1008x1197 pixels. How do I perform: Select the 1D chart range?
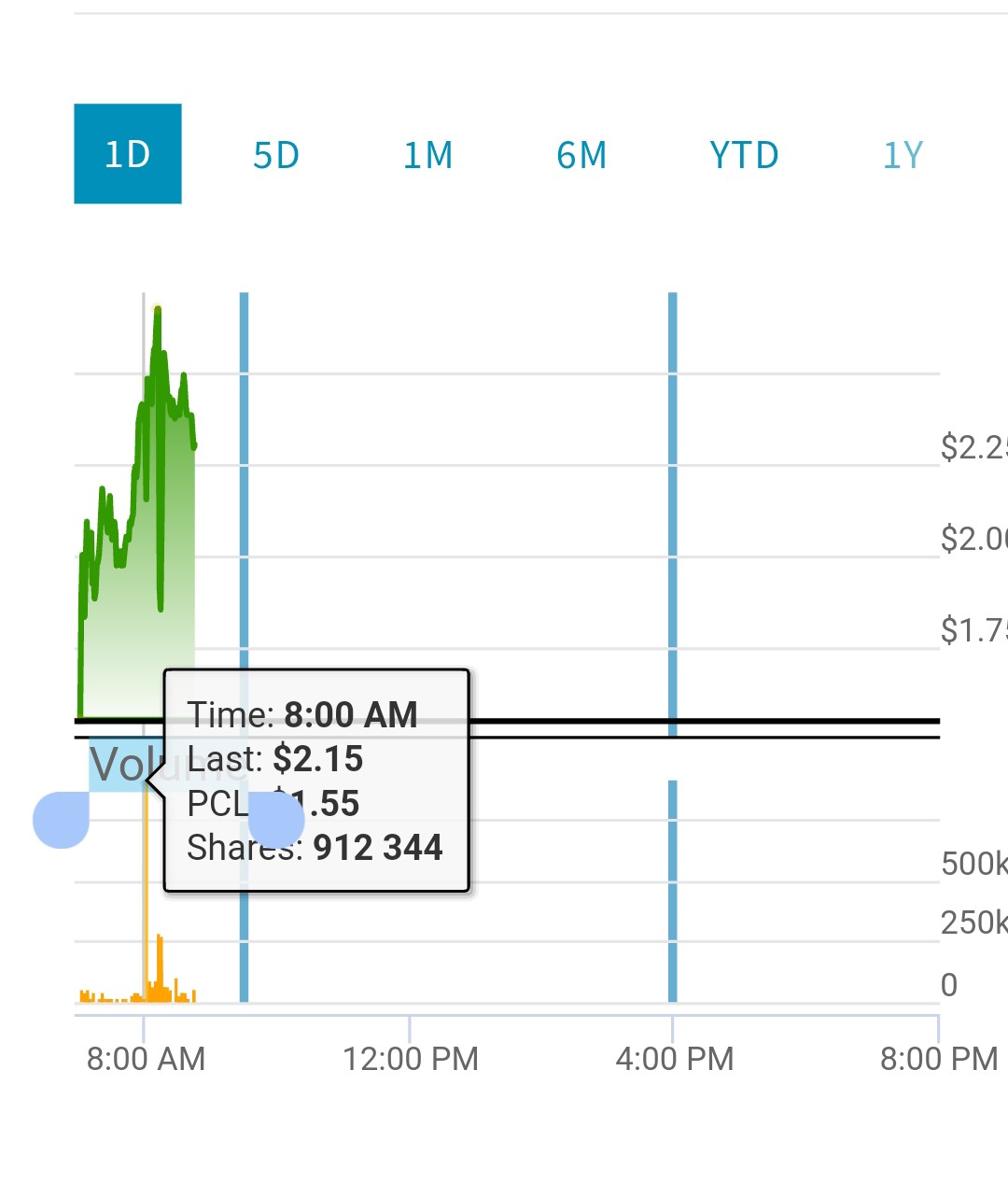coord(128,154)
